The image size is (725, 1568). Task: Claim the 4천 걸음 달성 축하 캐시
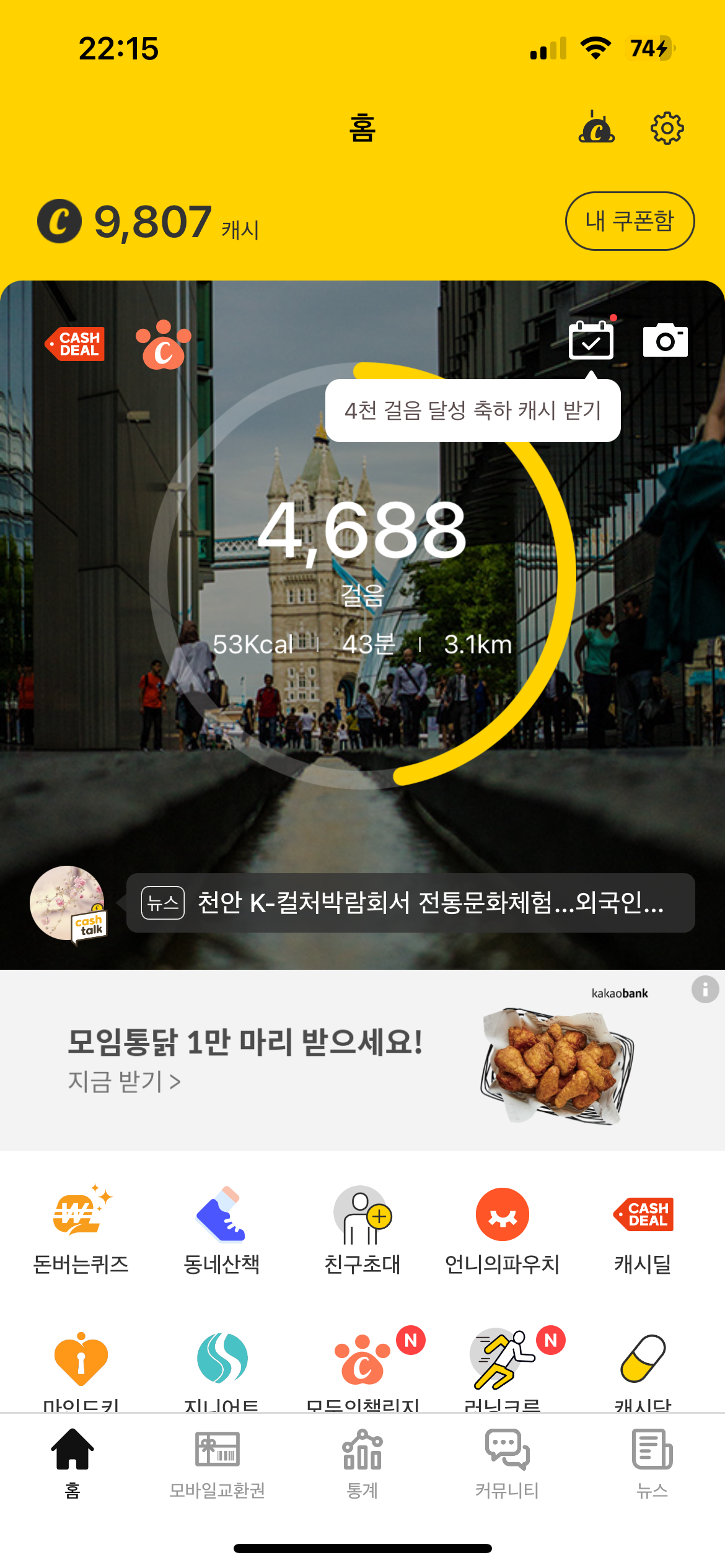[x=472, y=411]
